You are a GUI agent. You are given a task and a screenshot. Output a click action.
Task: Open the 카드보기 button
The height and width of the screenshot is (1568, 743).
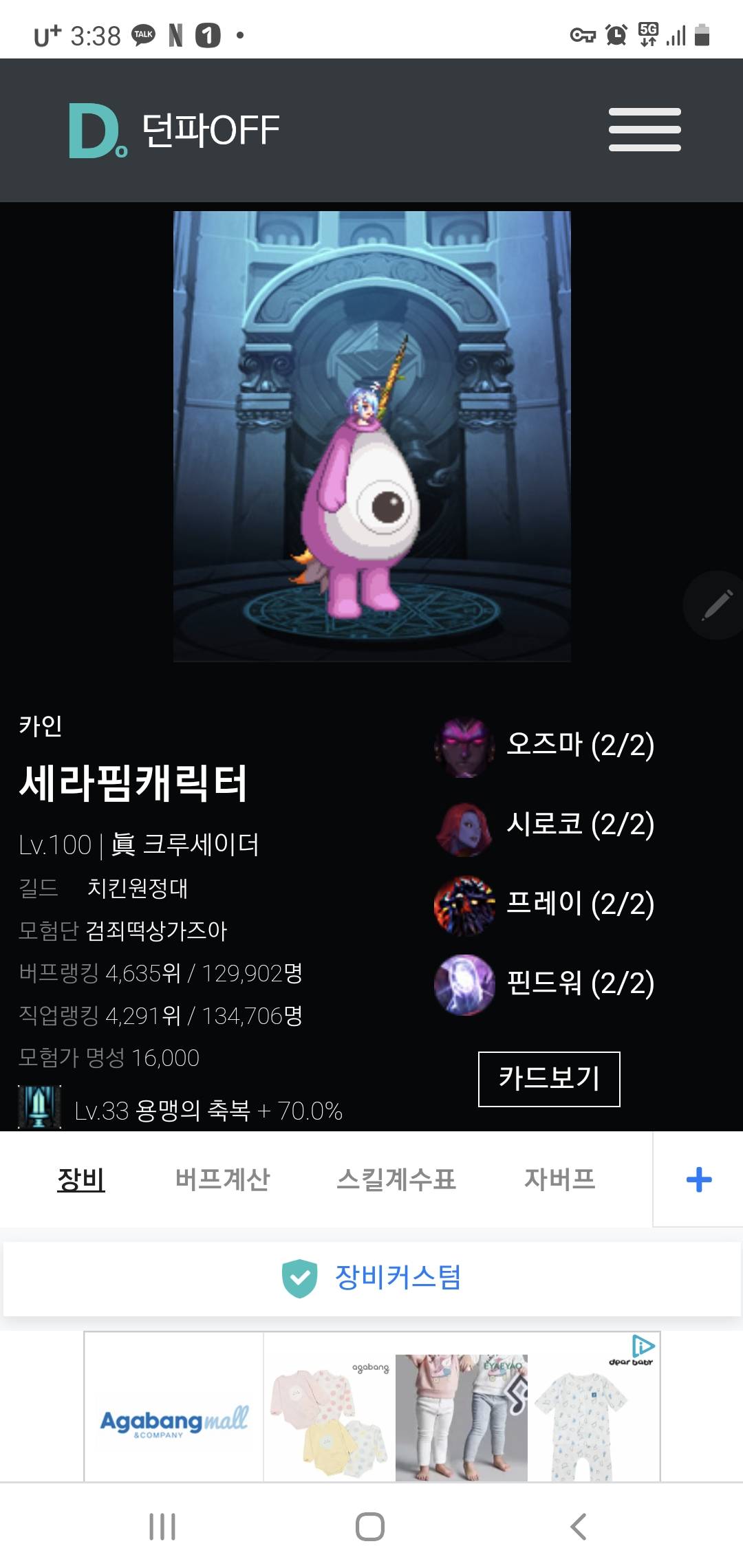tap(549, 1078)
